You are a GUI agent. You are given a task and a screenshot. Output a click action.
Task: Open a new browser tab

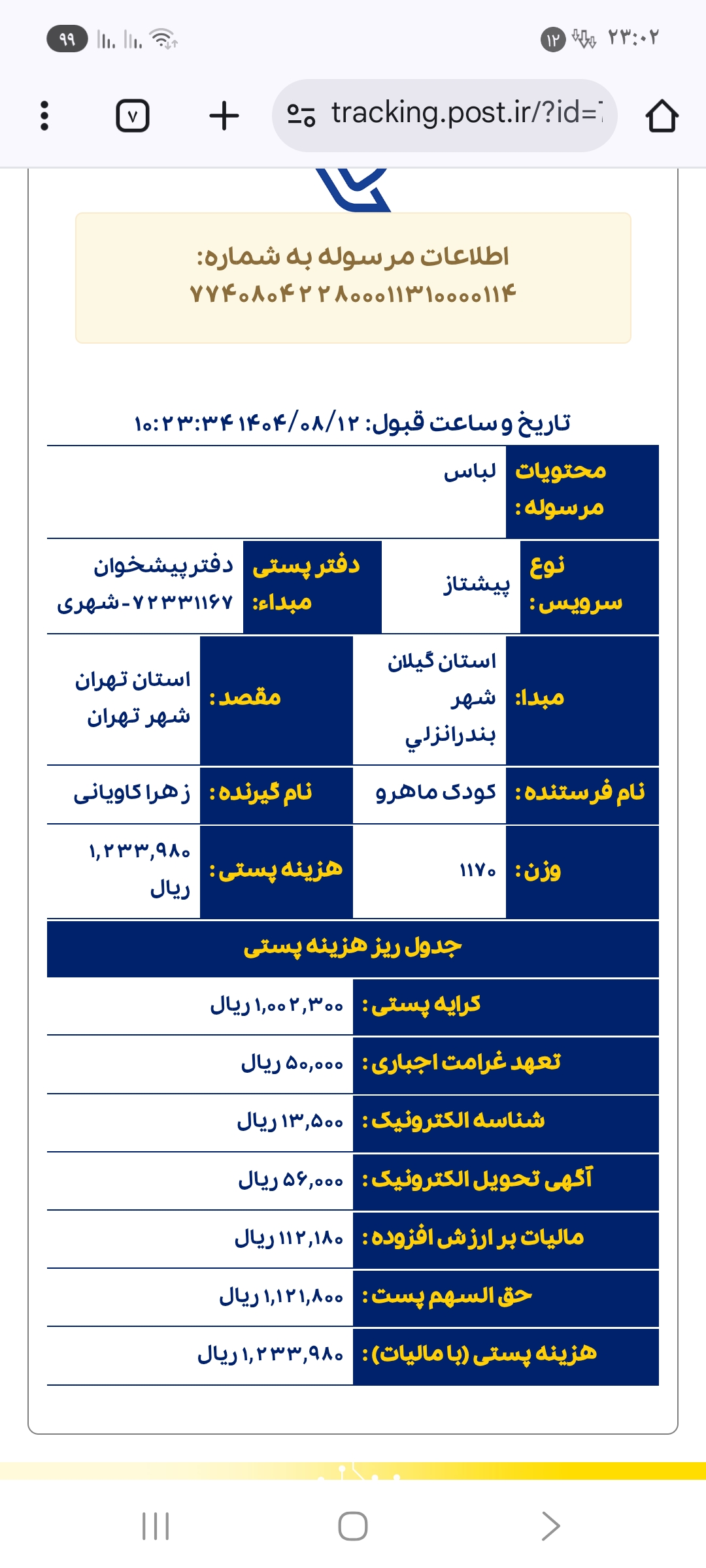[224, 116]
